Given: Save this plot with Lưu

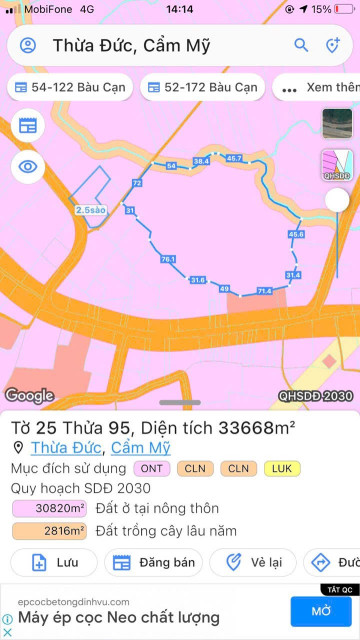Looking at the screenshot, I should pyautogui.click(x=54, y=563).
